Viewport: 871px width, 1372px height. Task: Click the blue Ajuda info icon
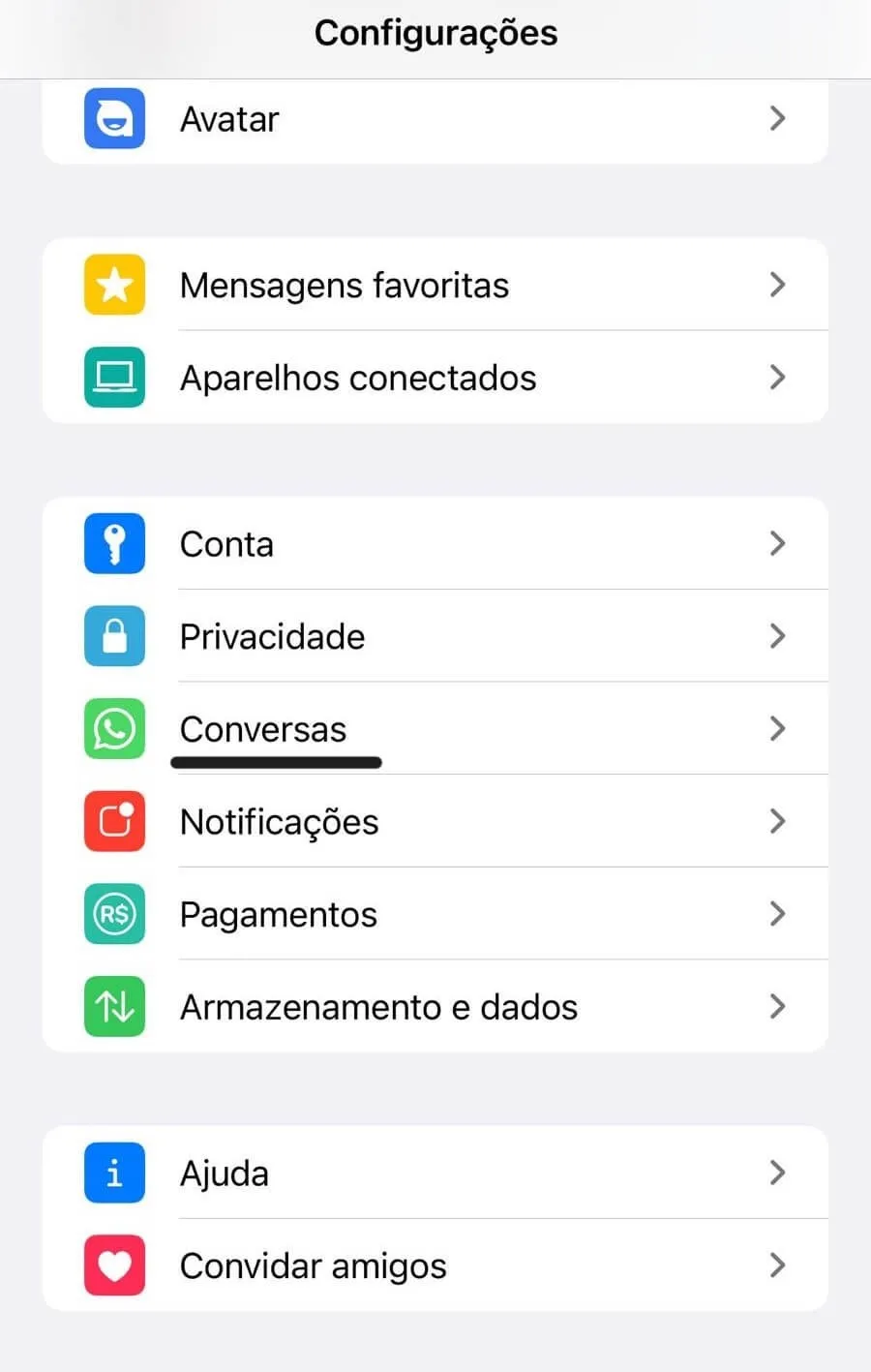114,1173
